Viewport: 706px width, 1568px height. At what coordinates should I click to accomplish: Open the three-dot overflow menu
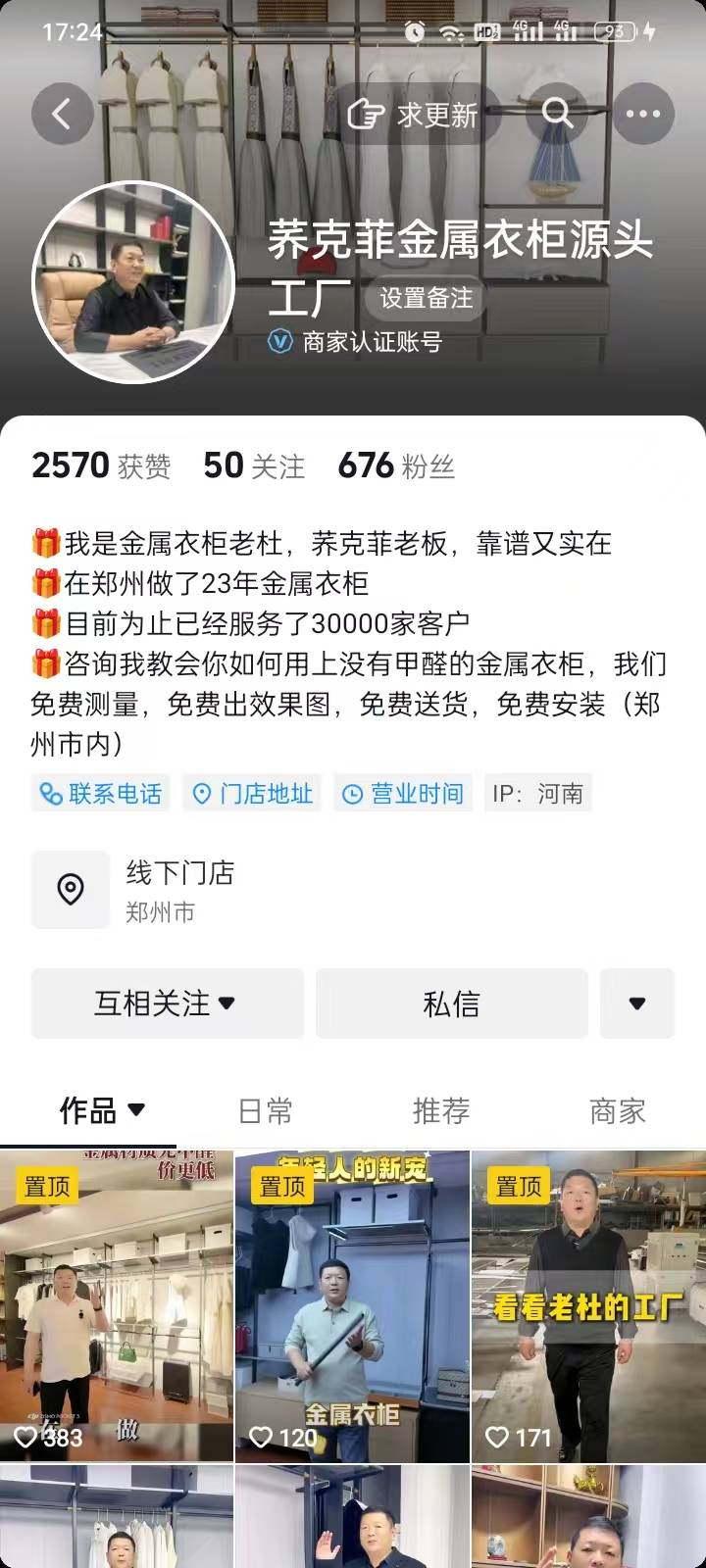coord(643,115)
